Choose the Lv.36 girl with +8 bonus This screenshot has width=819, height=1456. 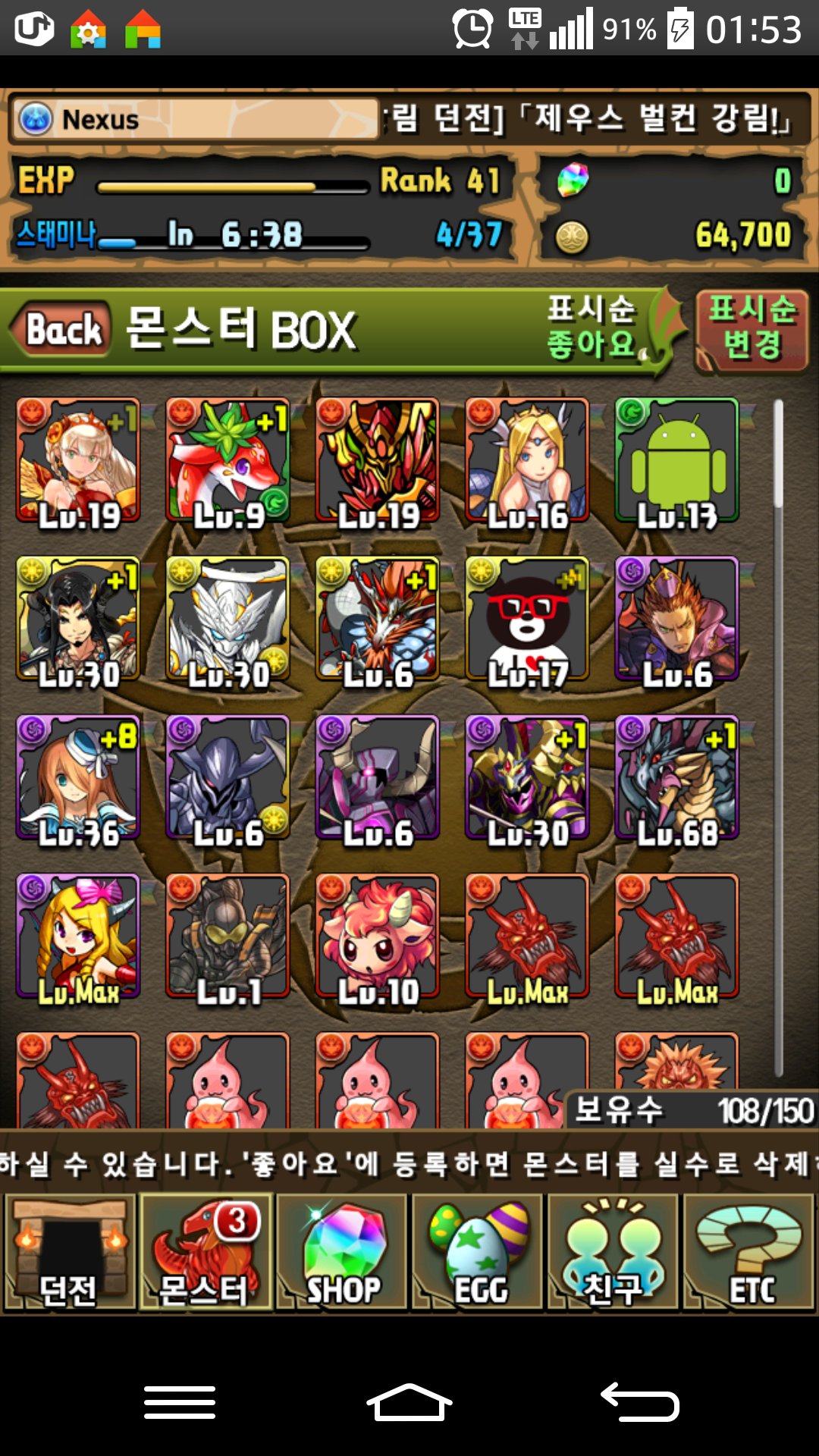click(78, 778)
